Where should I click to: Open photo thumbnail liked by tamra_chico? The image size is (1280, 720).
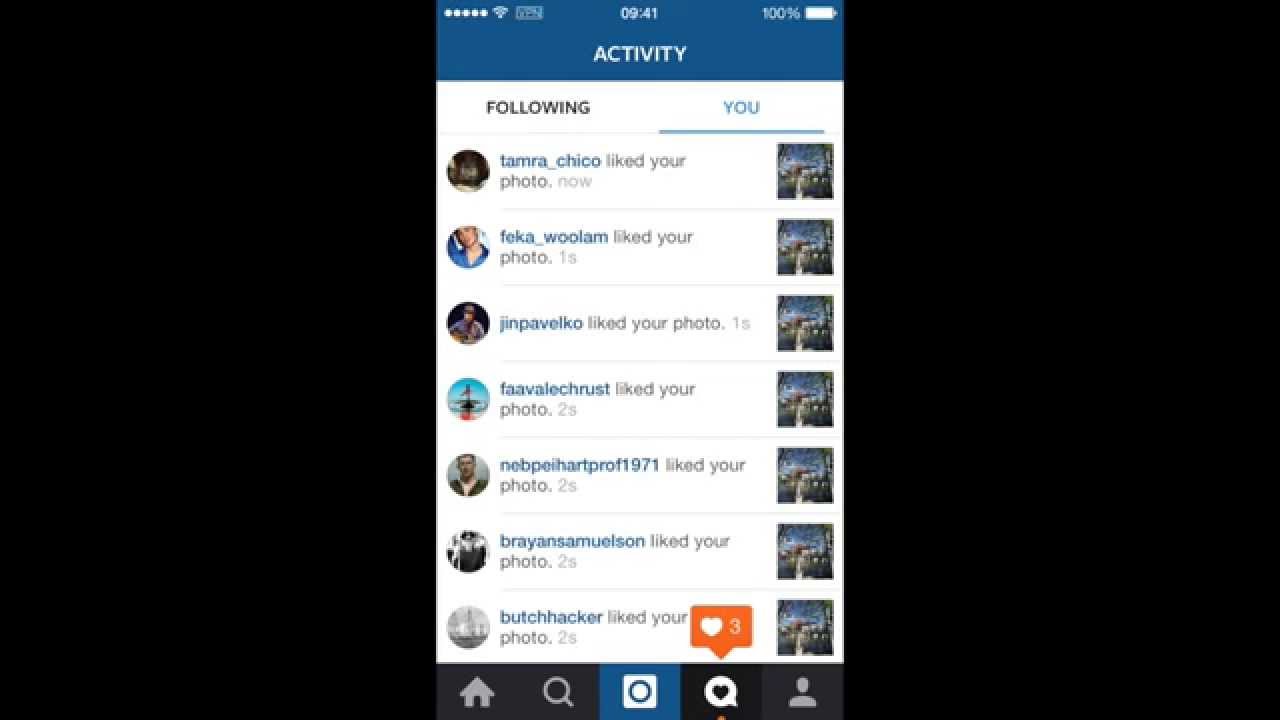805,171
